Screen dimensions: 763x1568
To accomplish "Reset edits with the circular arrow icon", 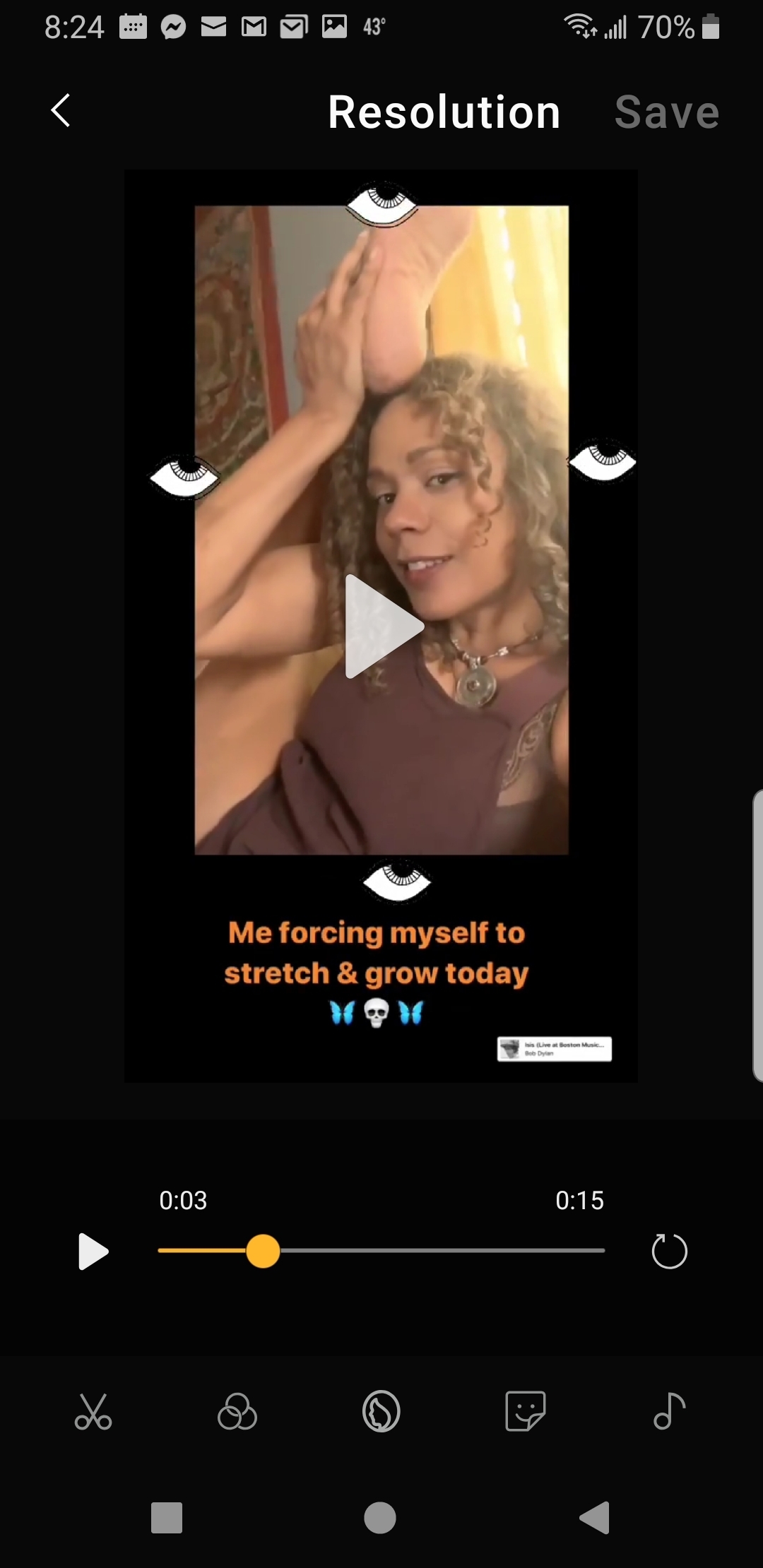I will click(669, 1252).
